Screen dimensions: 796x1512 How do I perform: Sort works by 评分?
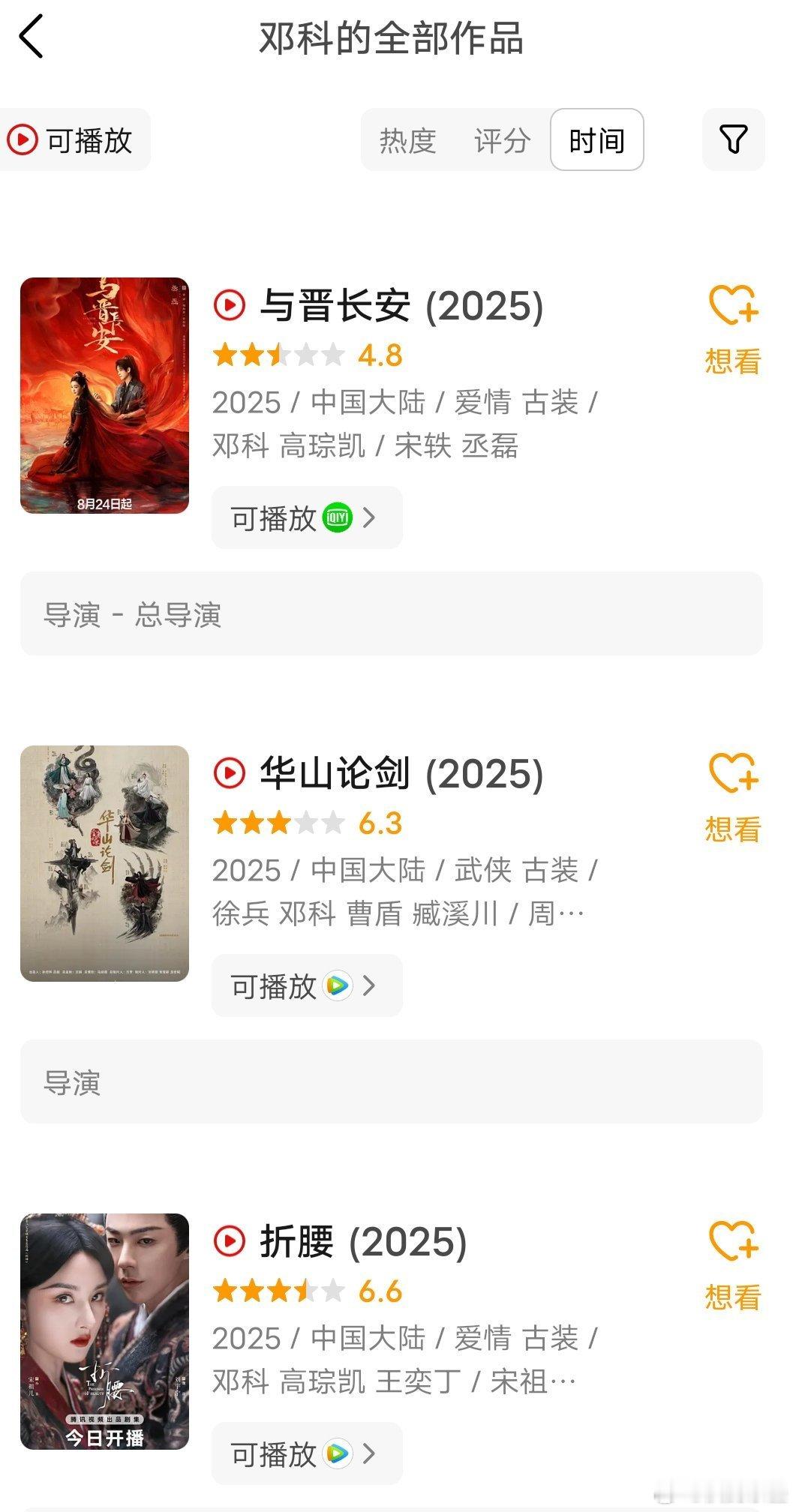click(x=502, y=140)
